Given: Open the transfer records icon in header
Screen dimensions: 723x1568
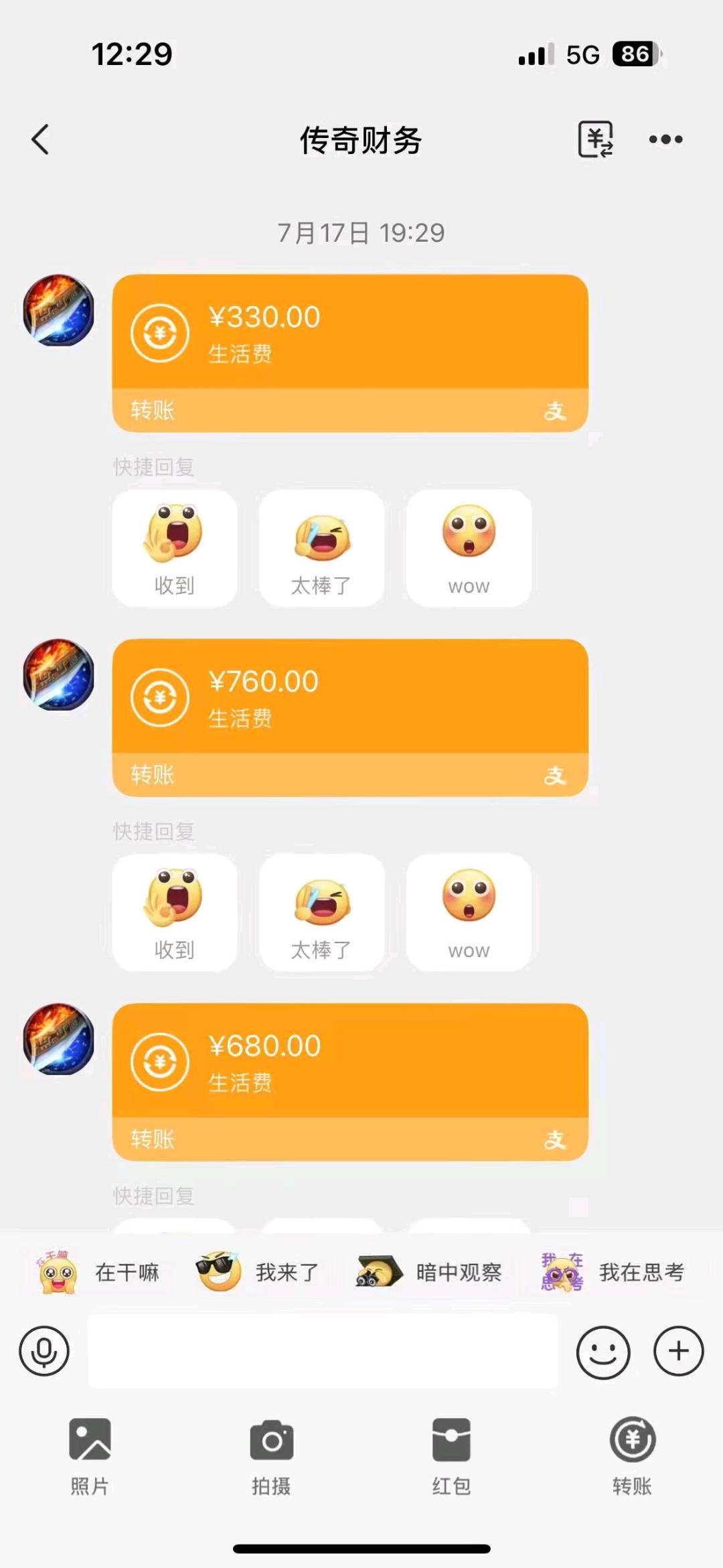Looking at the screenshot, I should (x=595, y=139).
